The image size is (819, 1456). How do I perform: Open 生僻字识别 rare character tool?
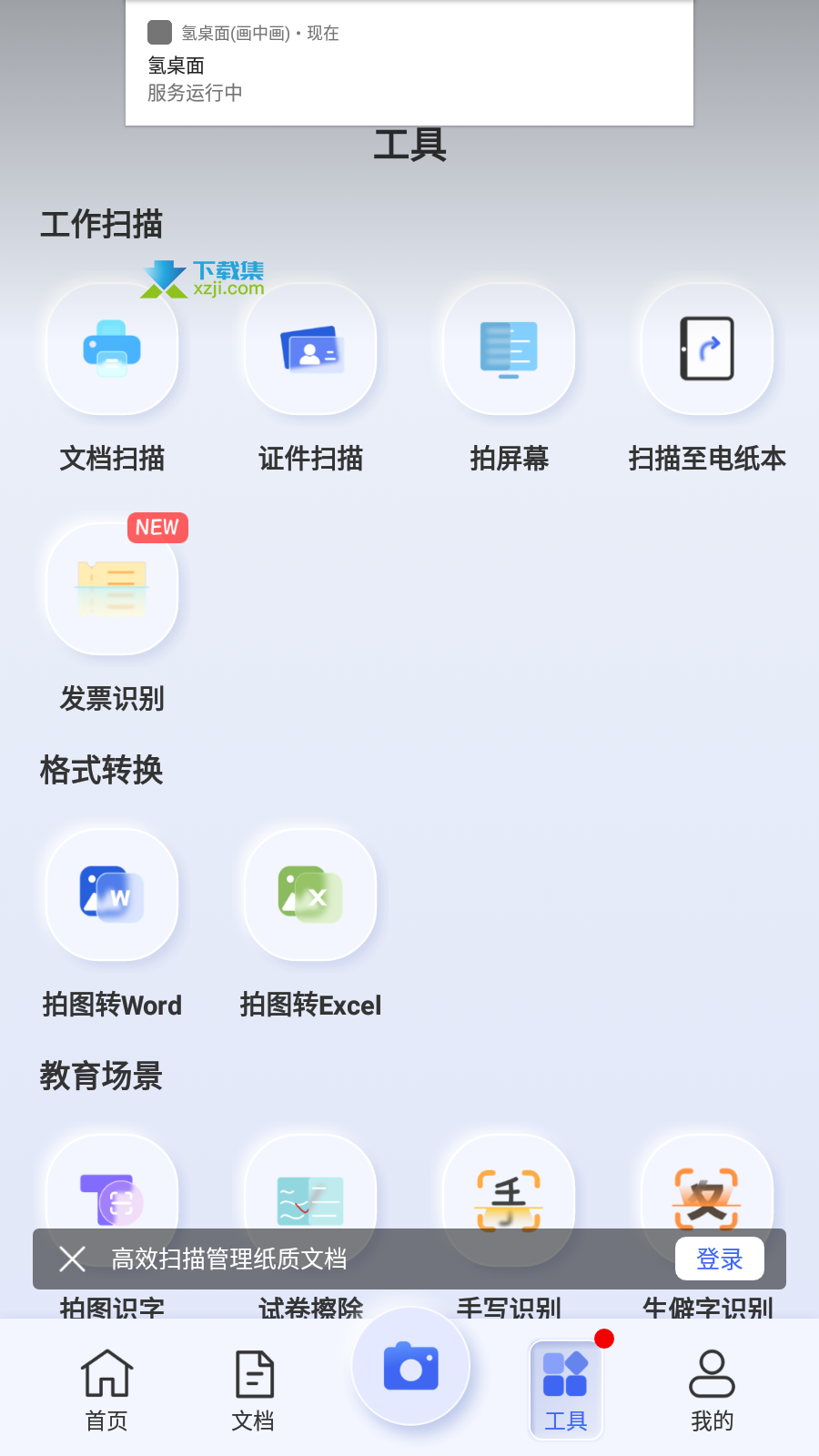pyautogui.click(x=707, y=1192)
